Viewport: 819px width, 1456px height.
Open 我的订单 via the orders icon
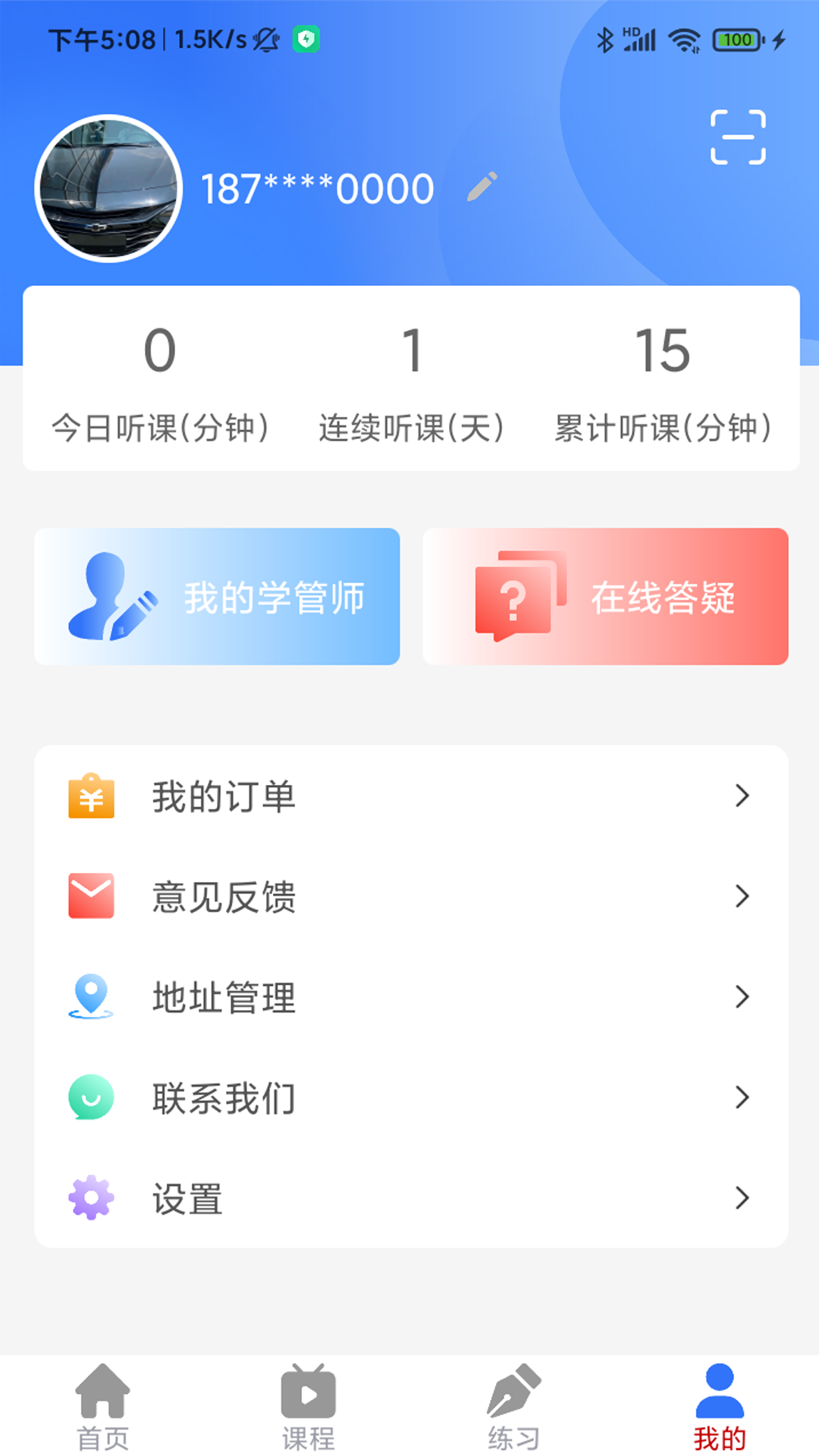click(90, 796)
